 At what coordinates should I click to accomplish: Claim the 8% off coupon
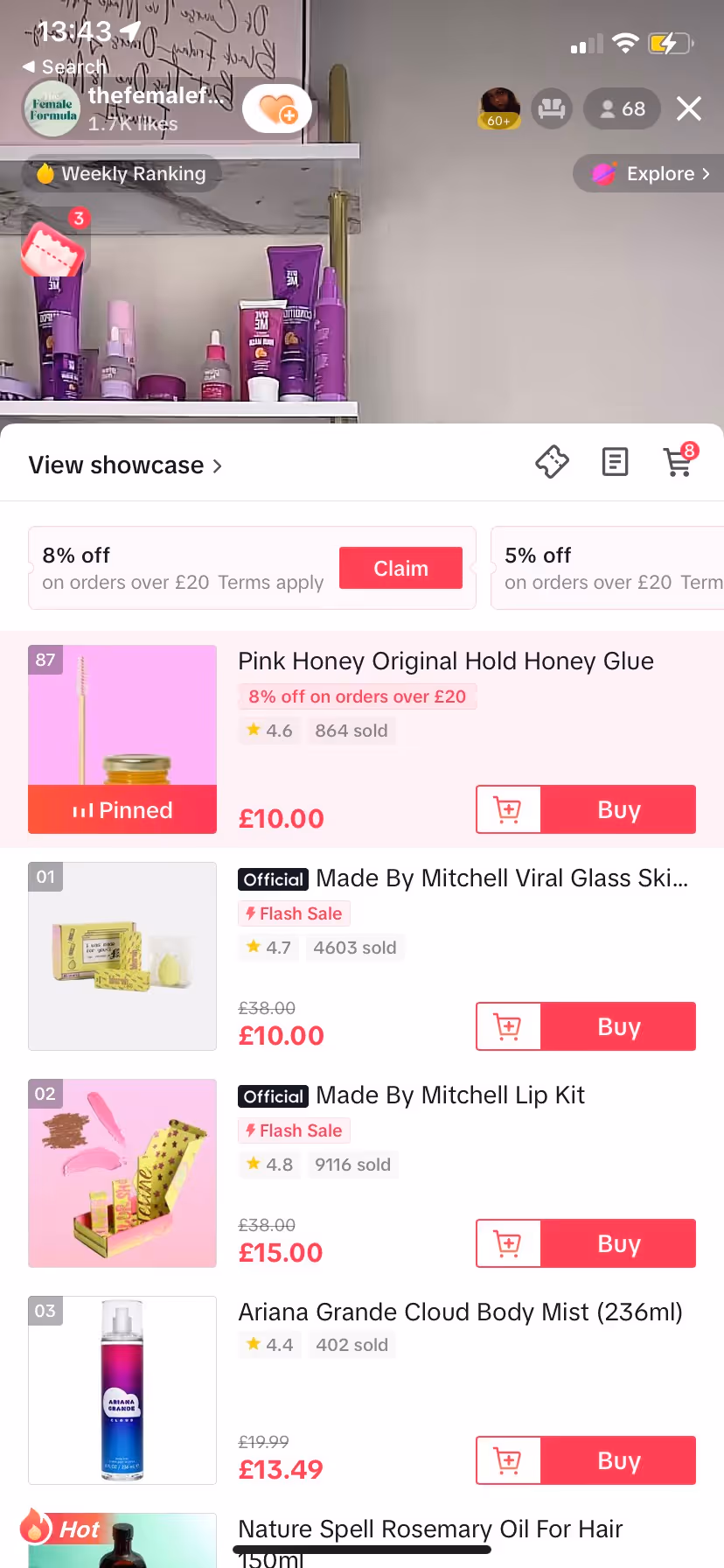click(x=400, y=568)
